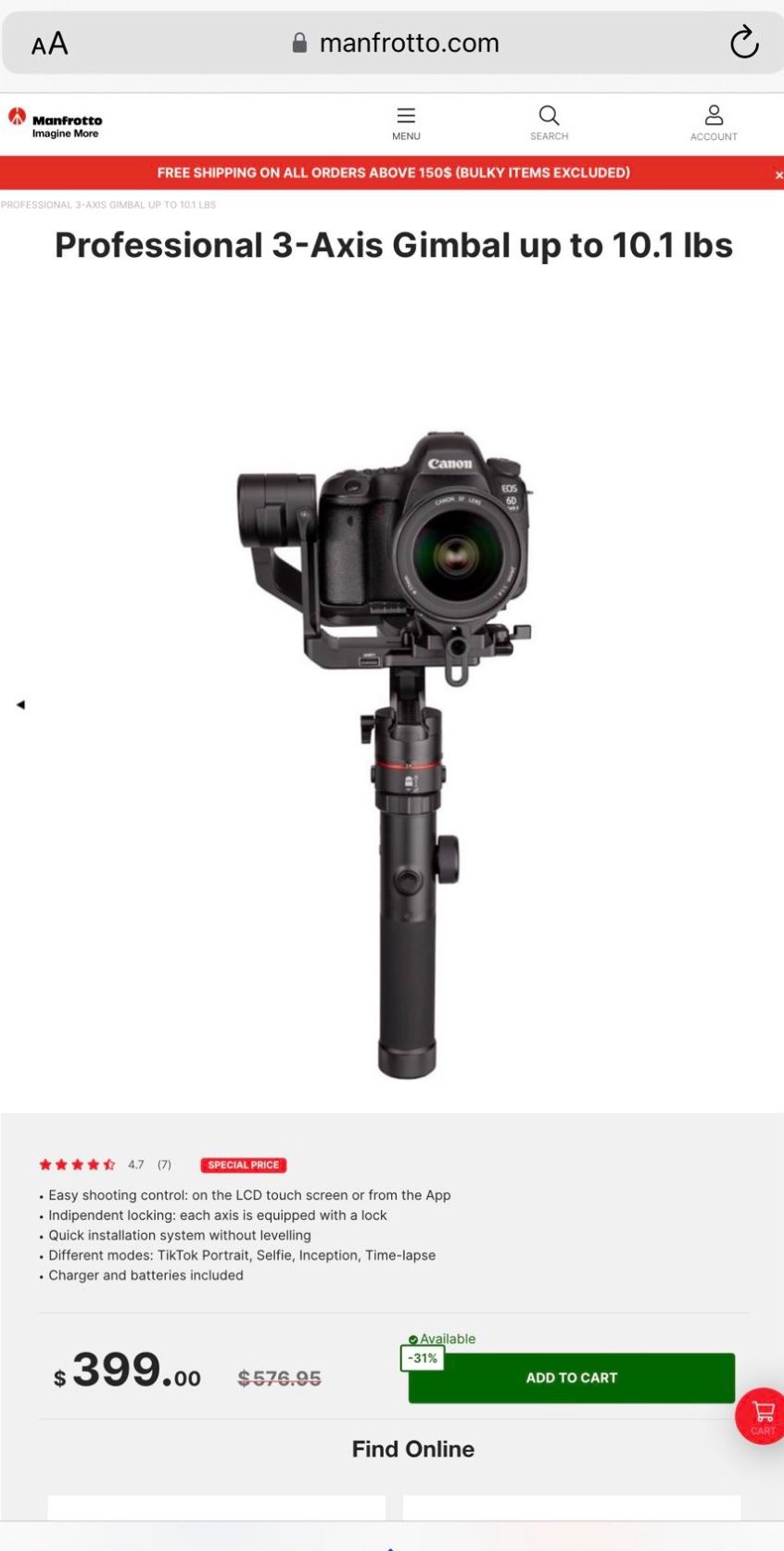Image resolution: width=784 pixels, height=1551 pixels.
Task: Open the AA text size options
Action: [x=49, y=44]
